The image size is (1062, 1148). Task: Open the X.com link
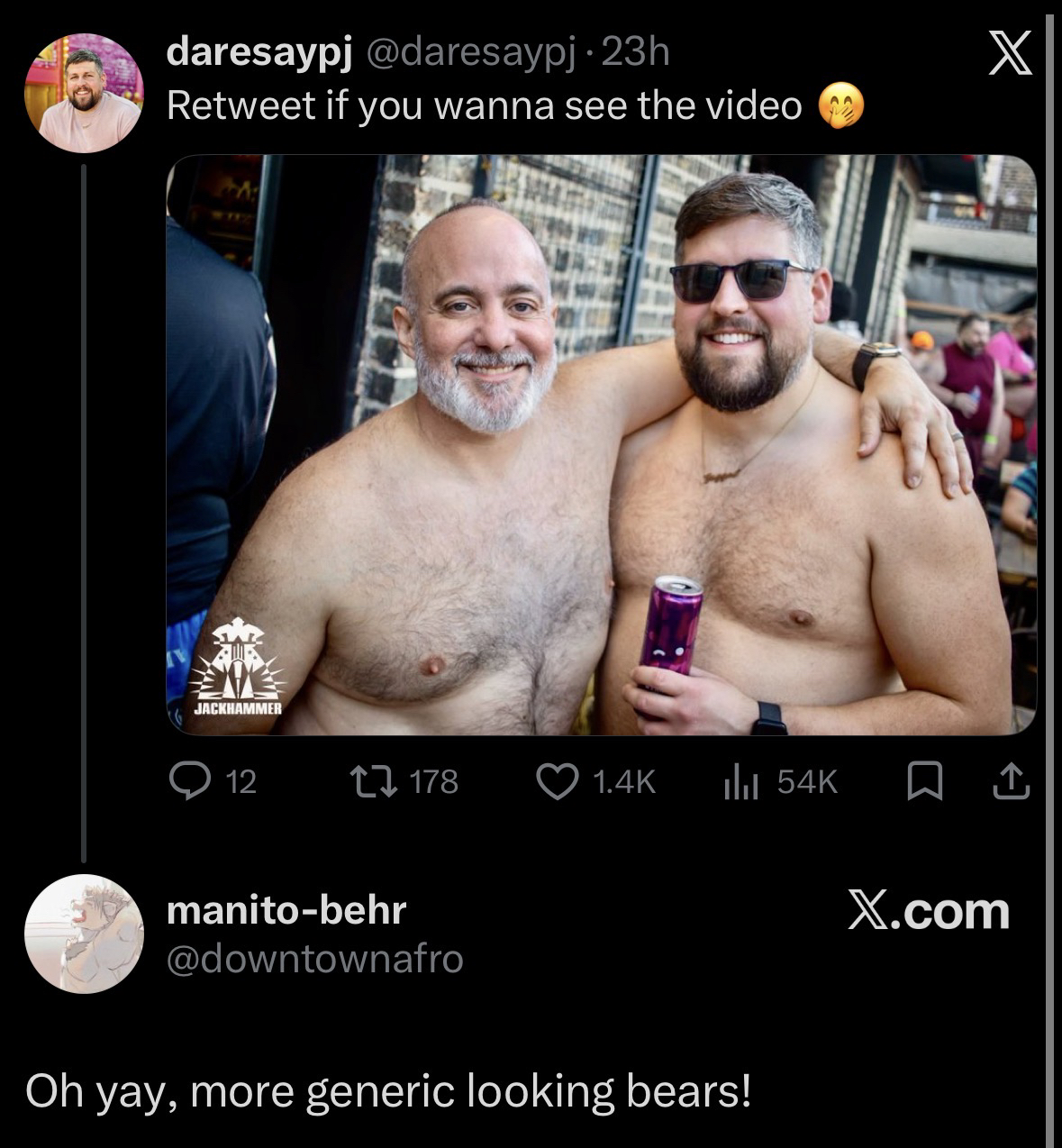pyautogui.click(x=928, y=911)
